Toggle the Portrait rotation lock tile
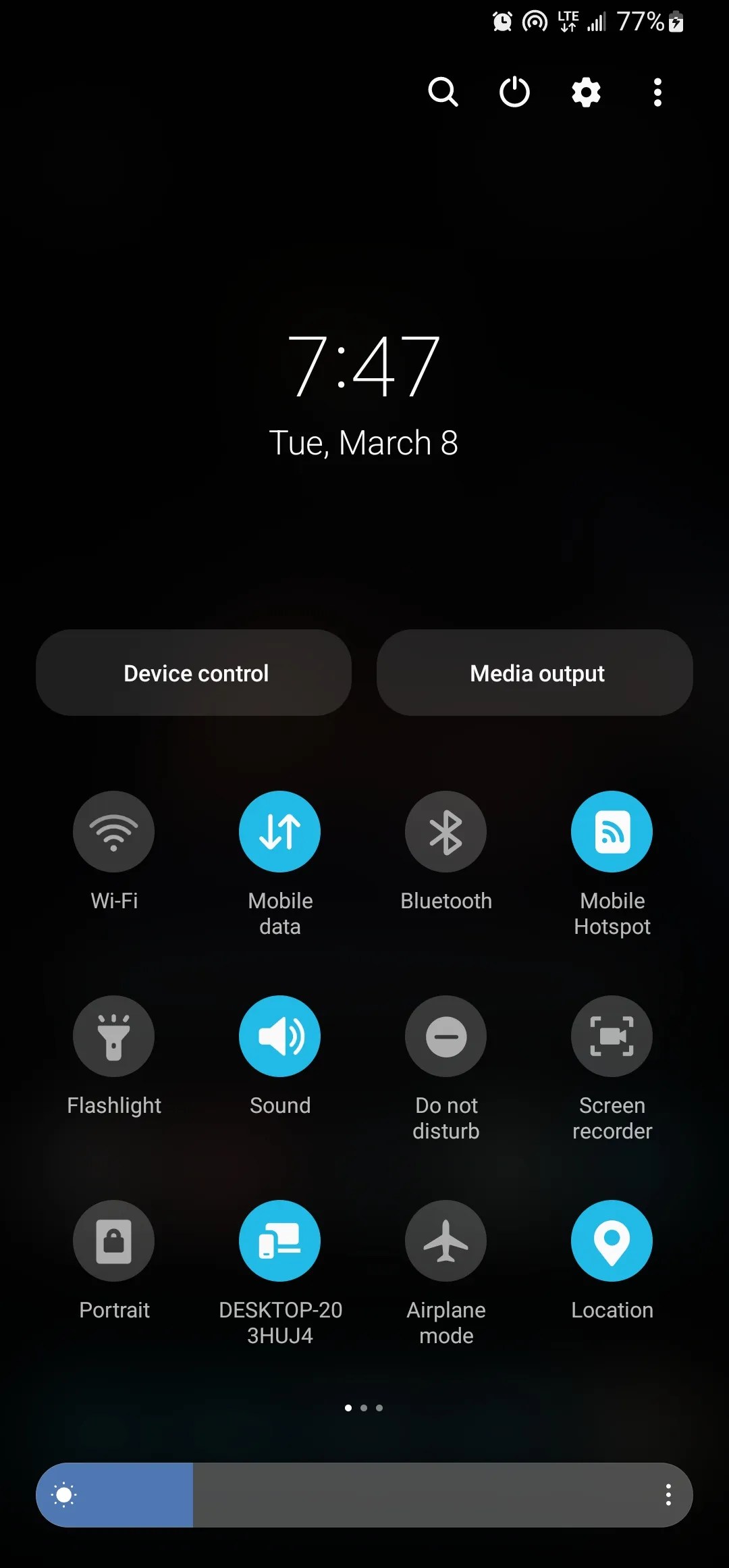The height and width of the screenshot is (1568, 729). pyautogui.click(x=113, y=1240)
